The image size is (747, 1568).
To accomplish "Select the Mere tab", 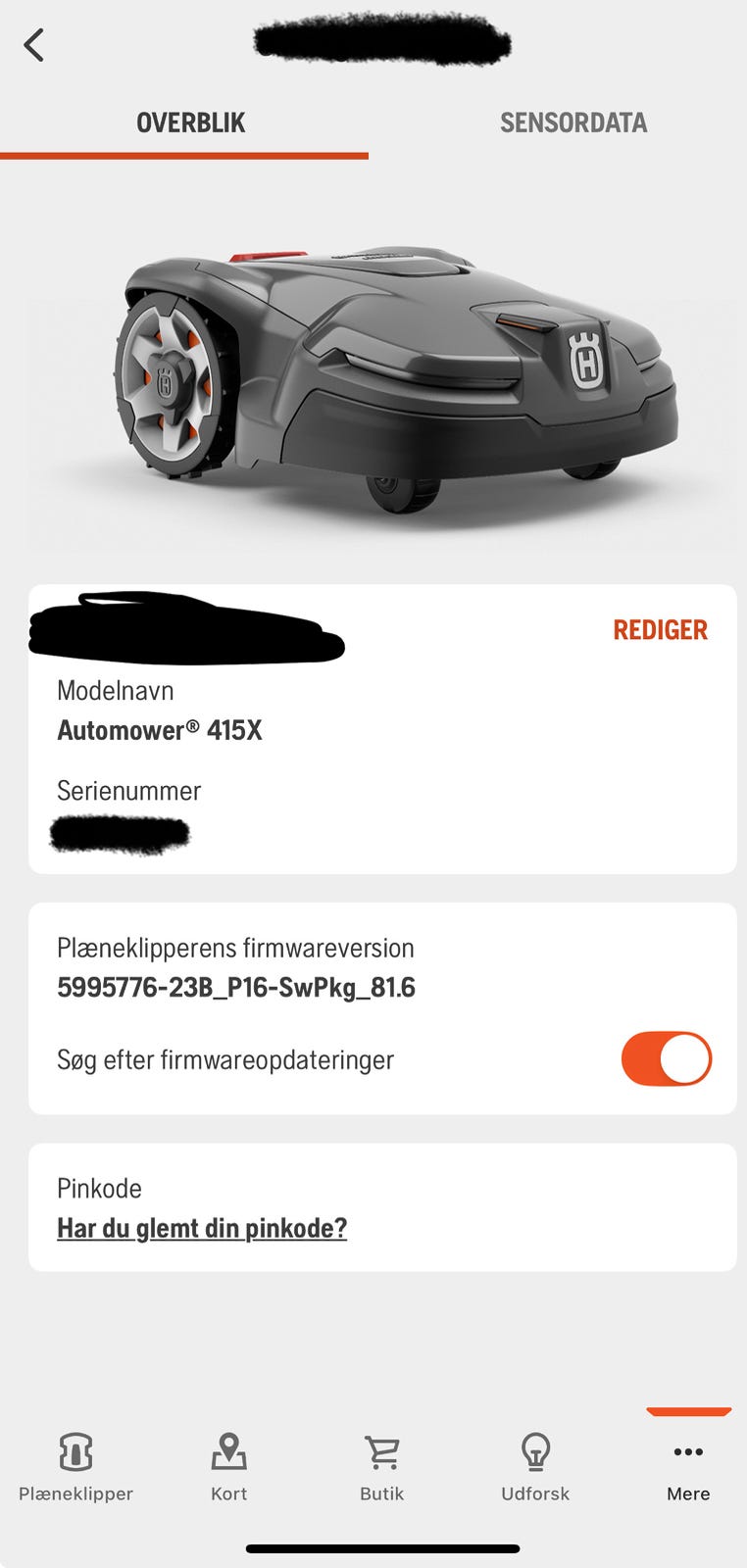I will (688, 1467).
